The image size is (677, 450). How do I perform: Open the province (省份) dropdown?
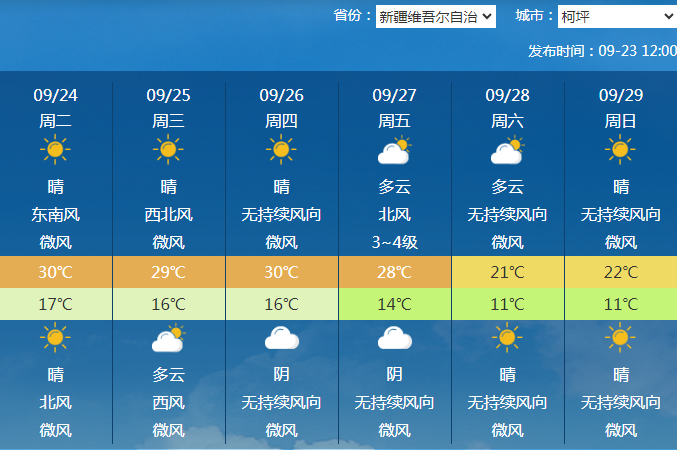tap(435, 16)
